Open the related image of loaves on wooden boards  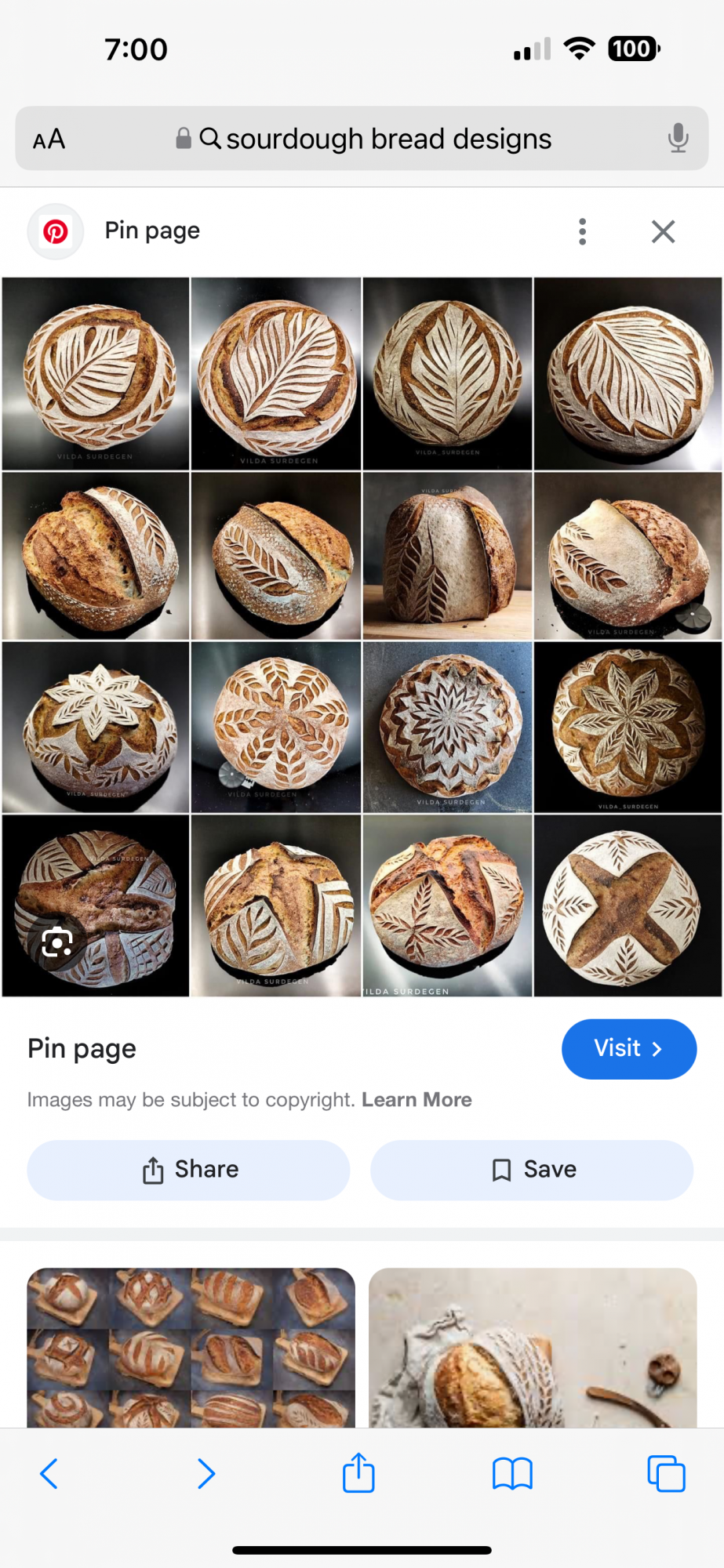point(191,1347)
